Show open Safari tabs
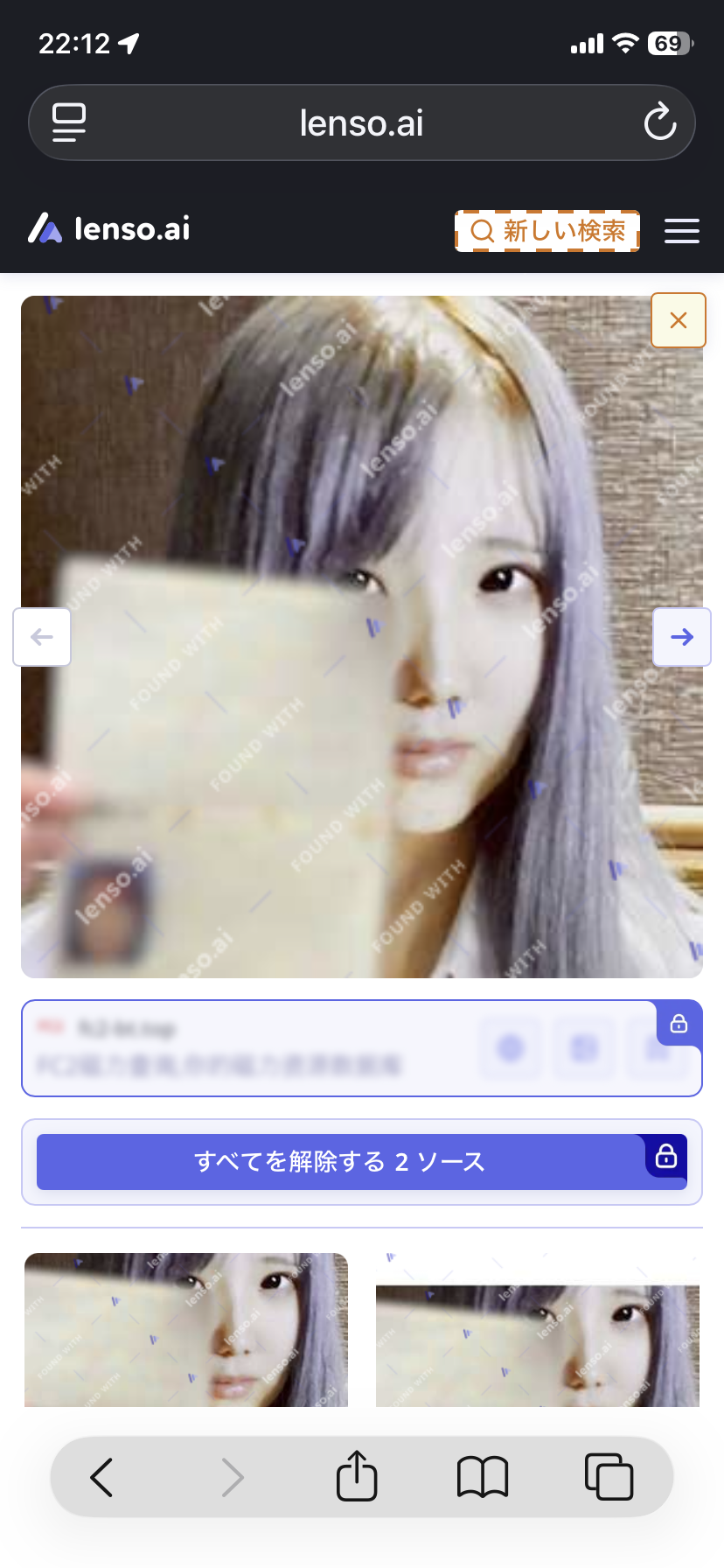Screen dimensions: 724x1568 pyautogui.click(x=609, y=1477)
